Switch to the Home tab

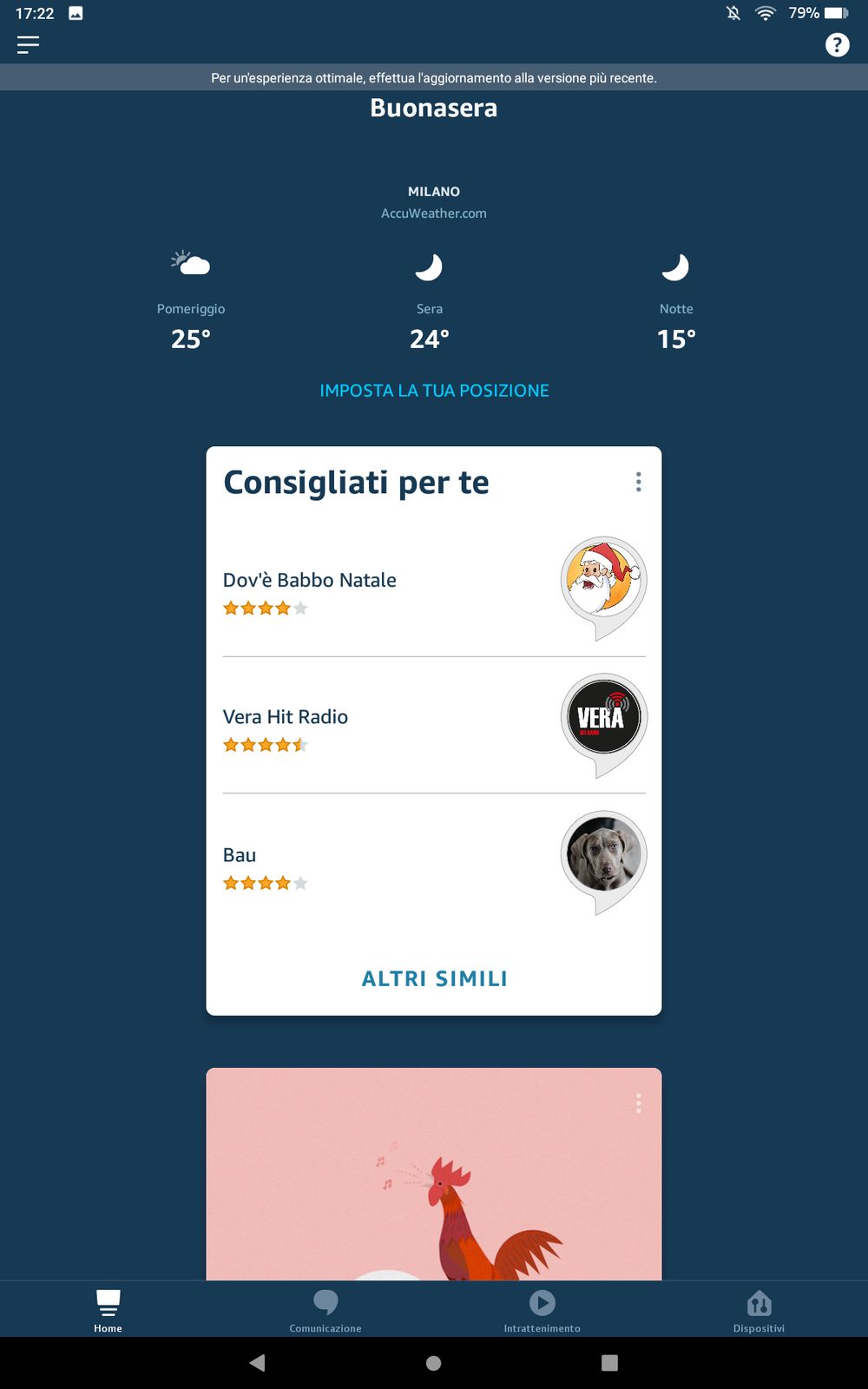(x=108, y=1309)
